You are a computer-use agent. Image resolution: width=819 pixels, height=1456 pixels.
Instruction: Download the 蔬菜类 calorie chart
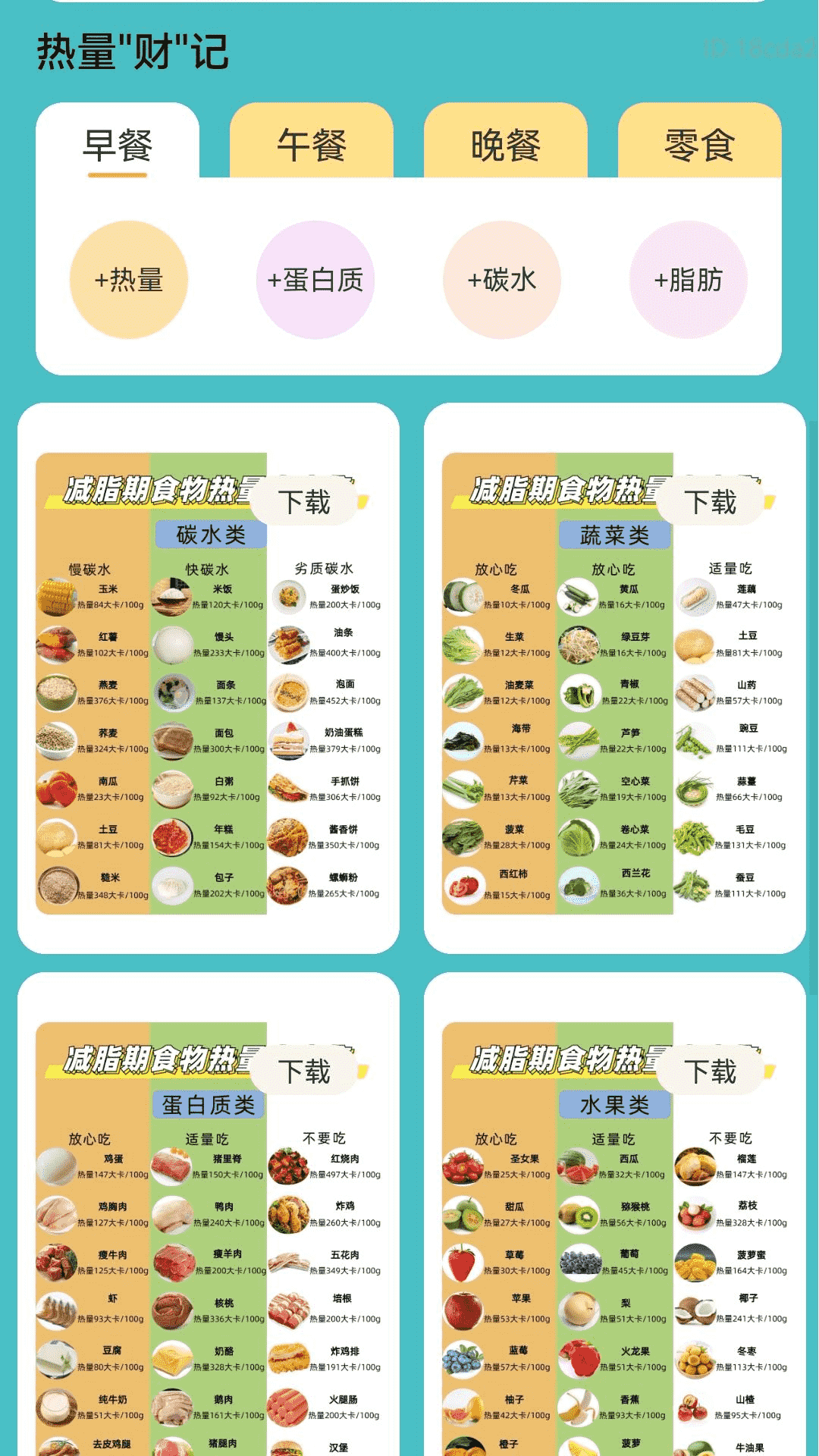point(711,502)
